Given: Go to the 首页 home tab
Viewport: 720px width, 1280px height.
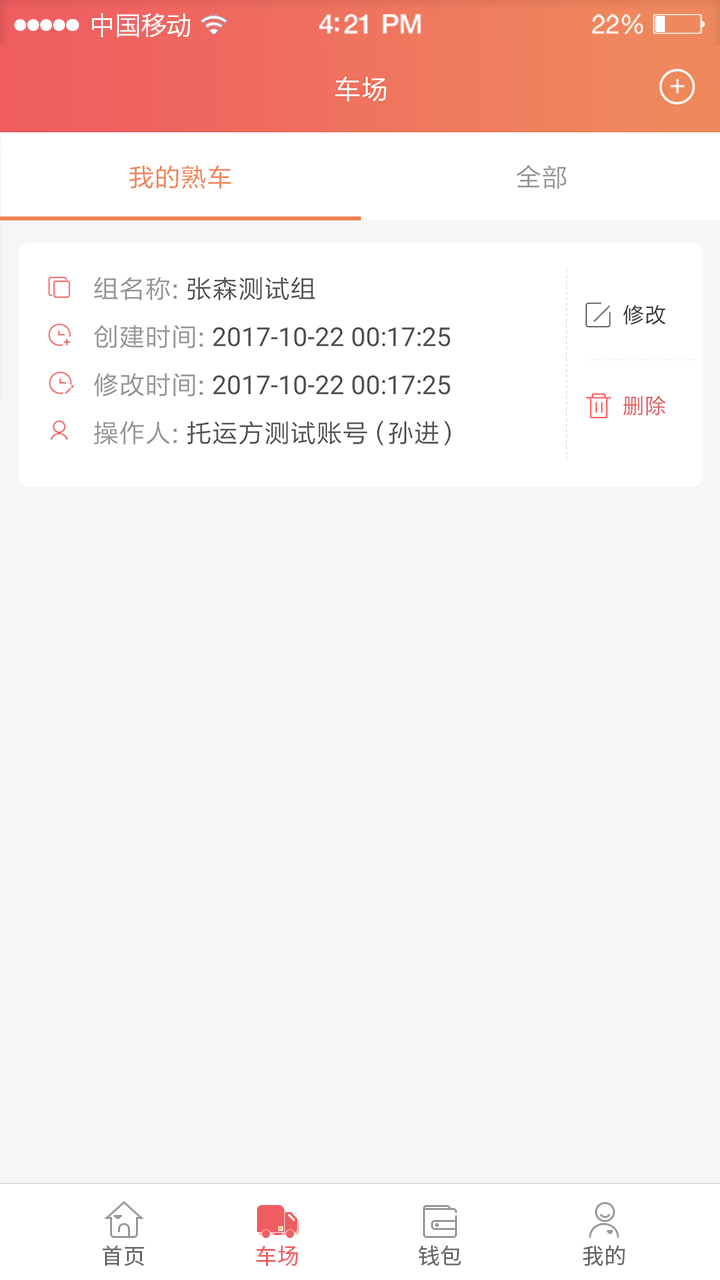Looking at the screenshot, I should [x=124, y=1234].
